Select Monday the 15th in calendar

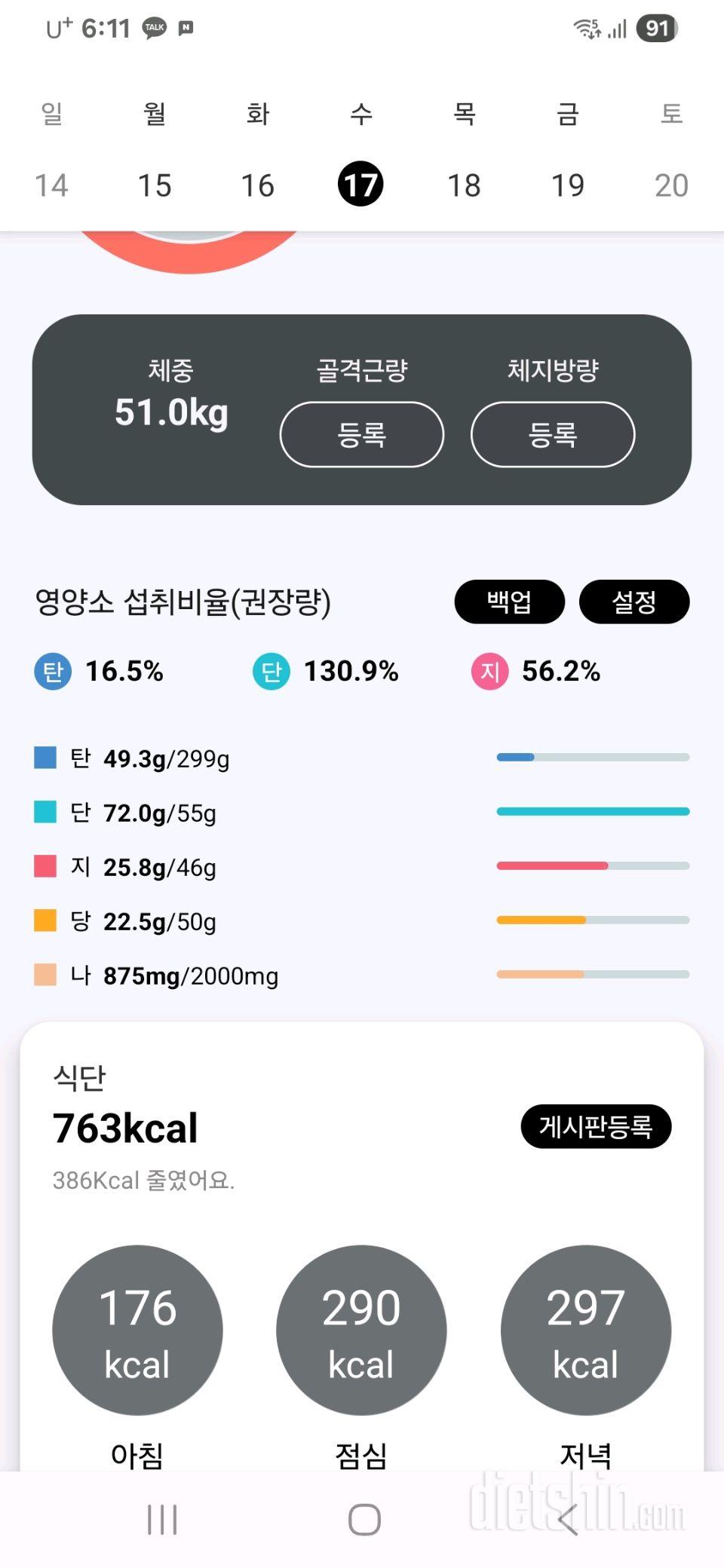pos(155,185)
